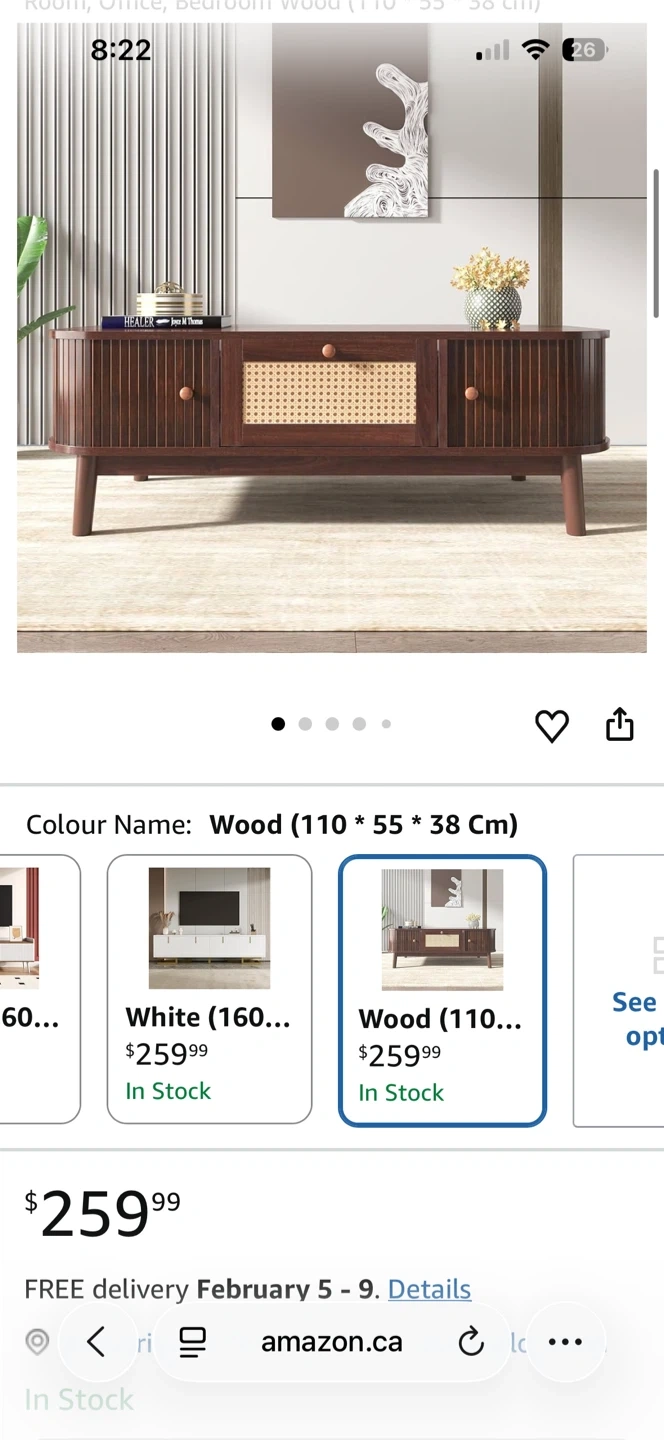Open the delivery Details link
Viewport: 664px width, 1440px height.
coord(429,1289)
